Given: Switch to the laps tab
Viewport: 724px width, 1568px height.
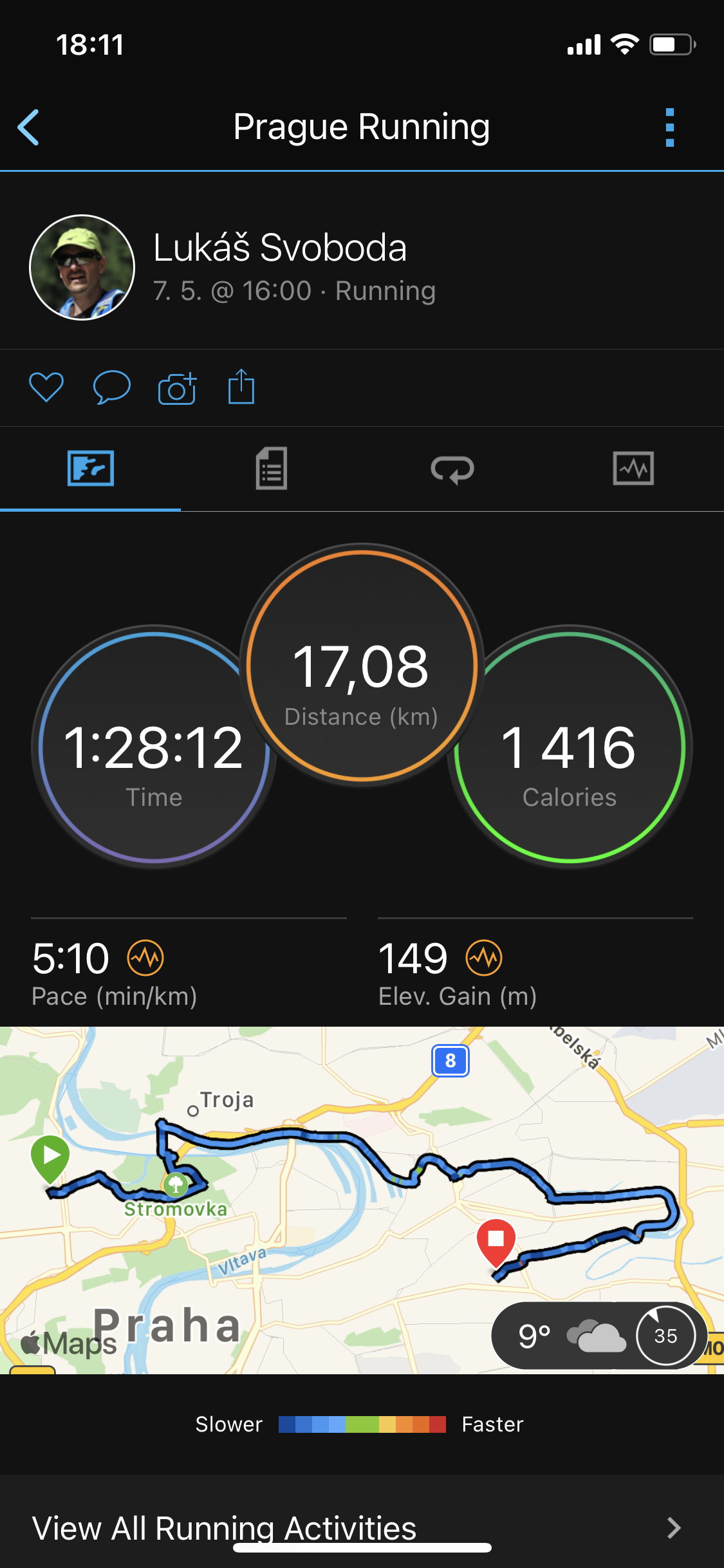Looking at the screenshot, I should coord(452,469).
